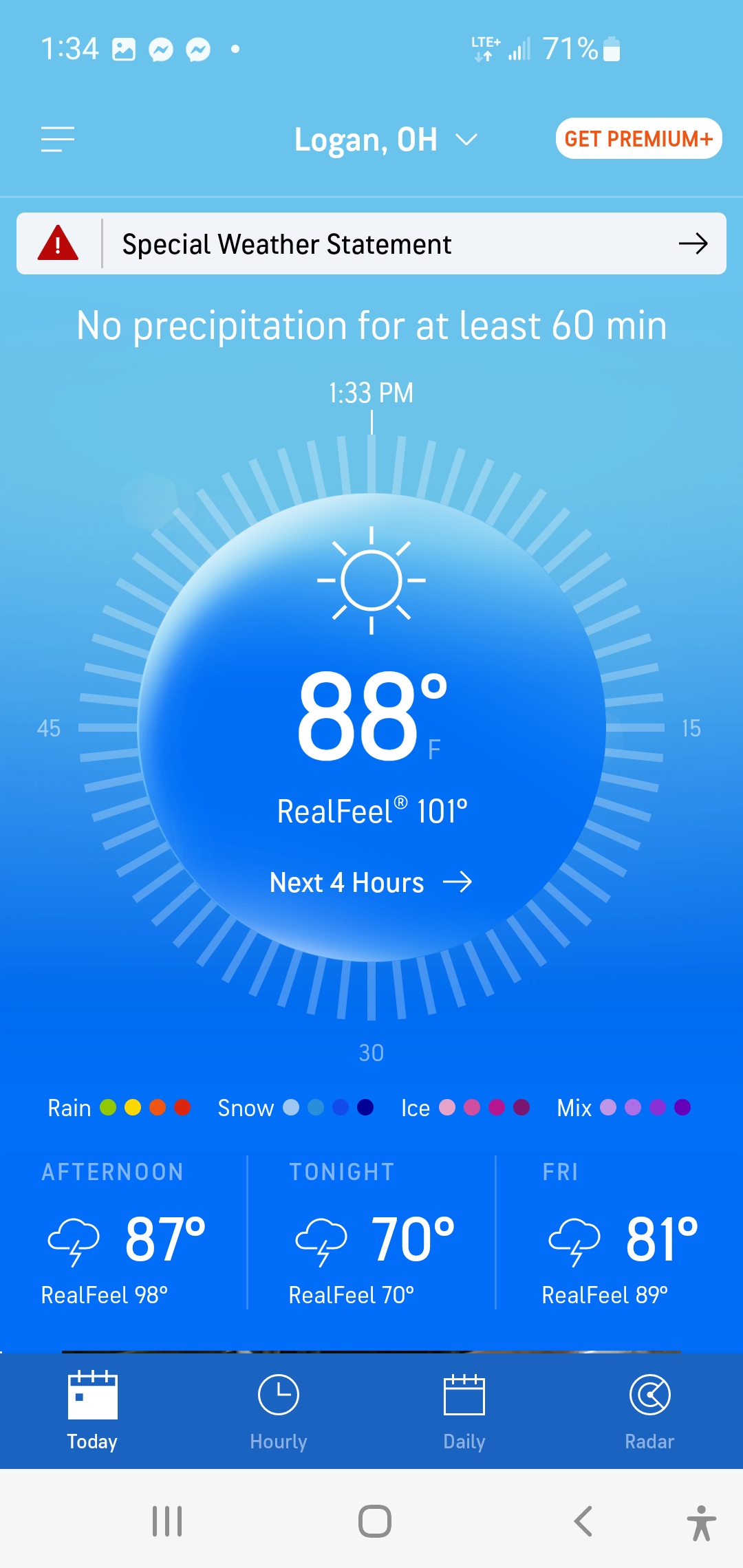Viewport: 743px width, 1568px height.
Task: Switch to the Daily tab
Action: 464,1411
